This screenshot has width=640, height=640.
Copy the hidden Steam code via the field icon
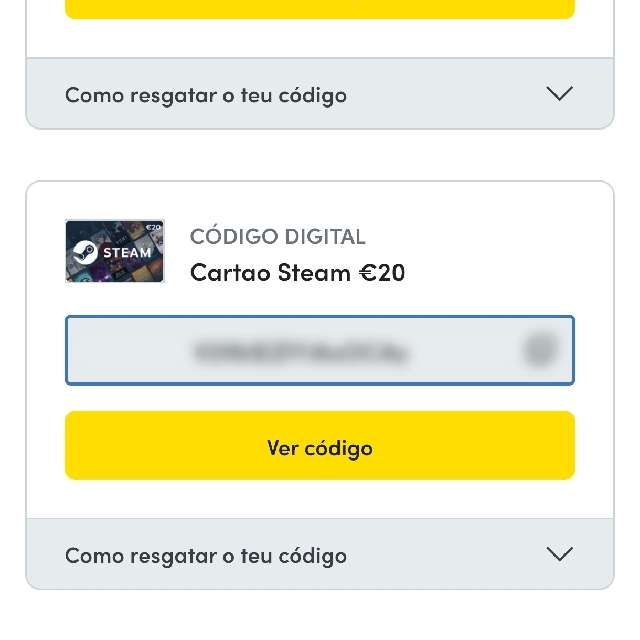(540, 350)
